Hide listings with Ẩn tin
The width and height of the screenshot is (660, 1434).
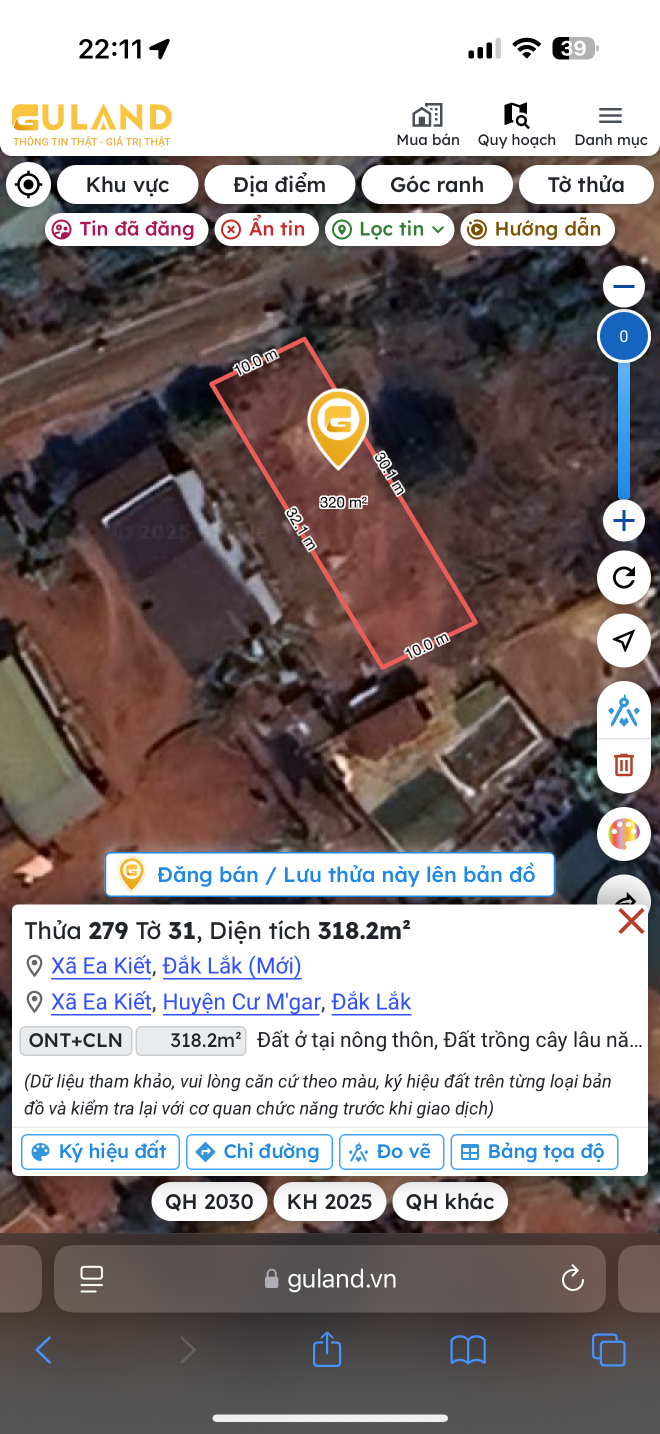click(x=265, y=229)
